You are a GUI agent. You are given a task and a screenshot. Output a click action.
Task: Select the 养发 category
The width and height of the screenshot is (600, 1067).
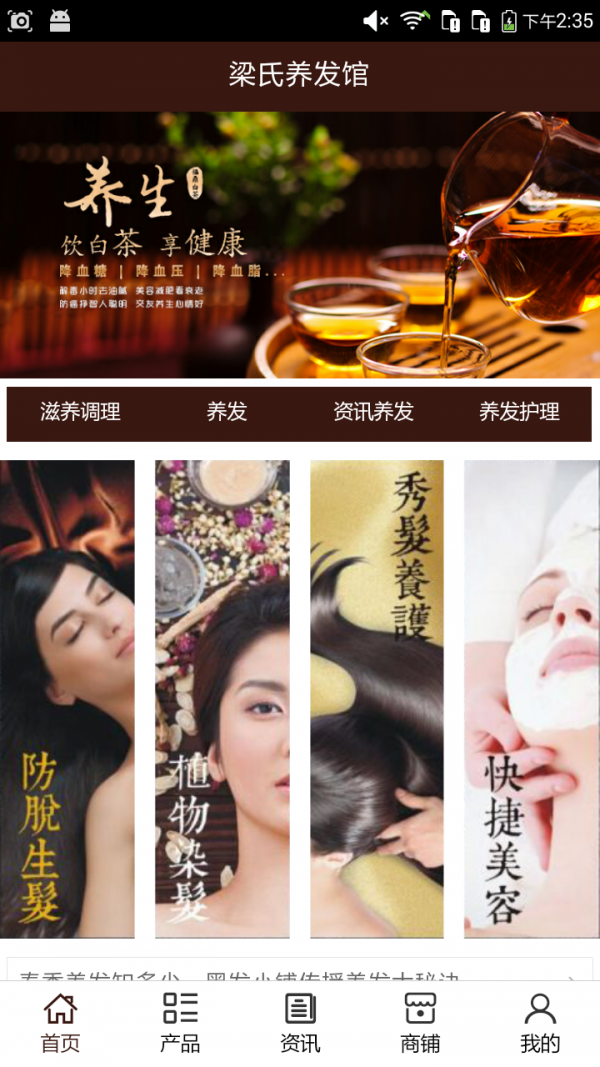tap(227, 412)
